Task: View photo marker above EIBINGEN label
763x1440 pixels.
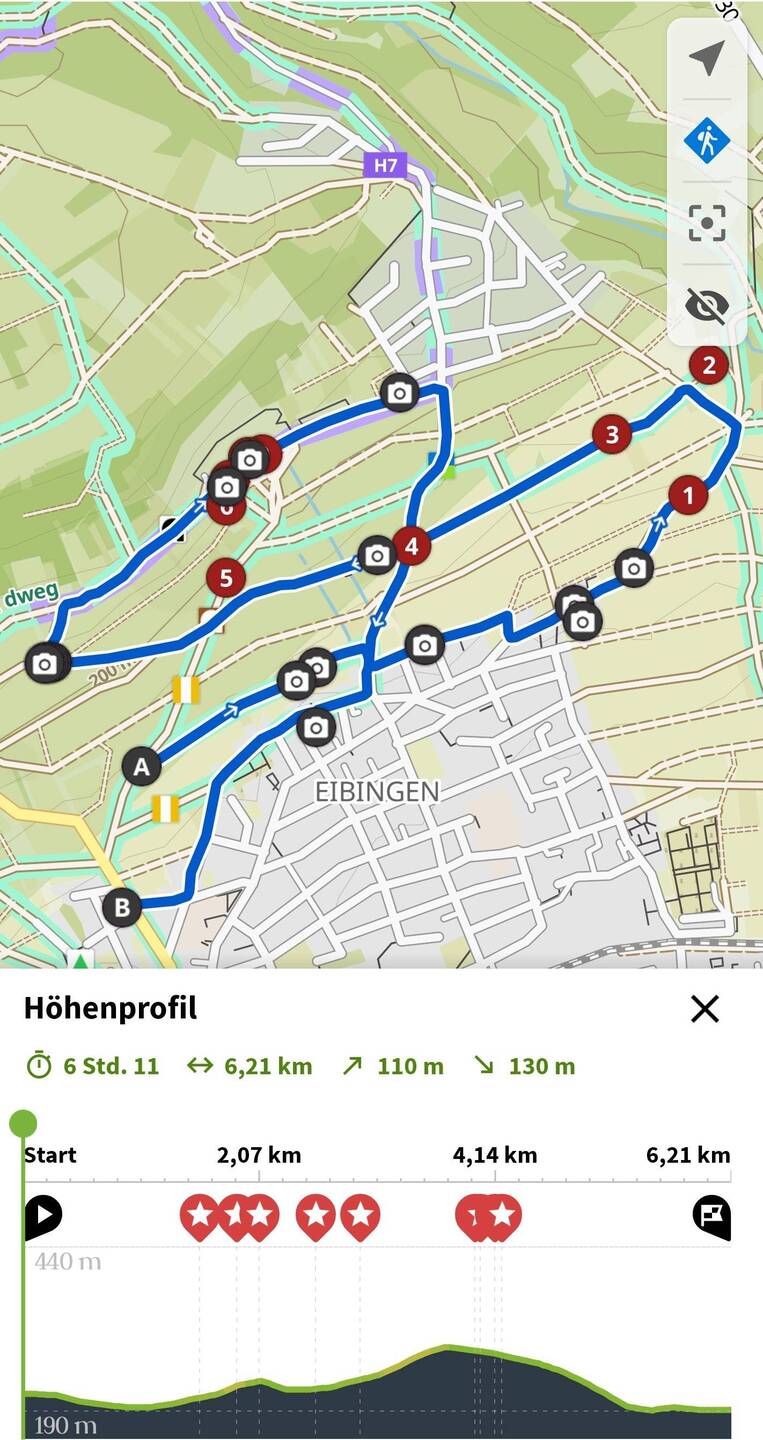Action: point(316,727)
